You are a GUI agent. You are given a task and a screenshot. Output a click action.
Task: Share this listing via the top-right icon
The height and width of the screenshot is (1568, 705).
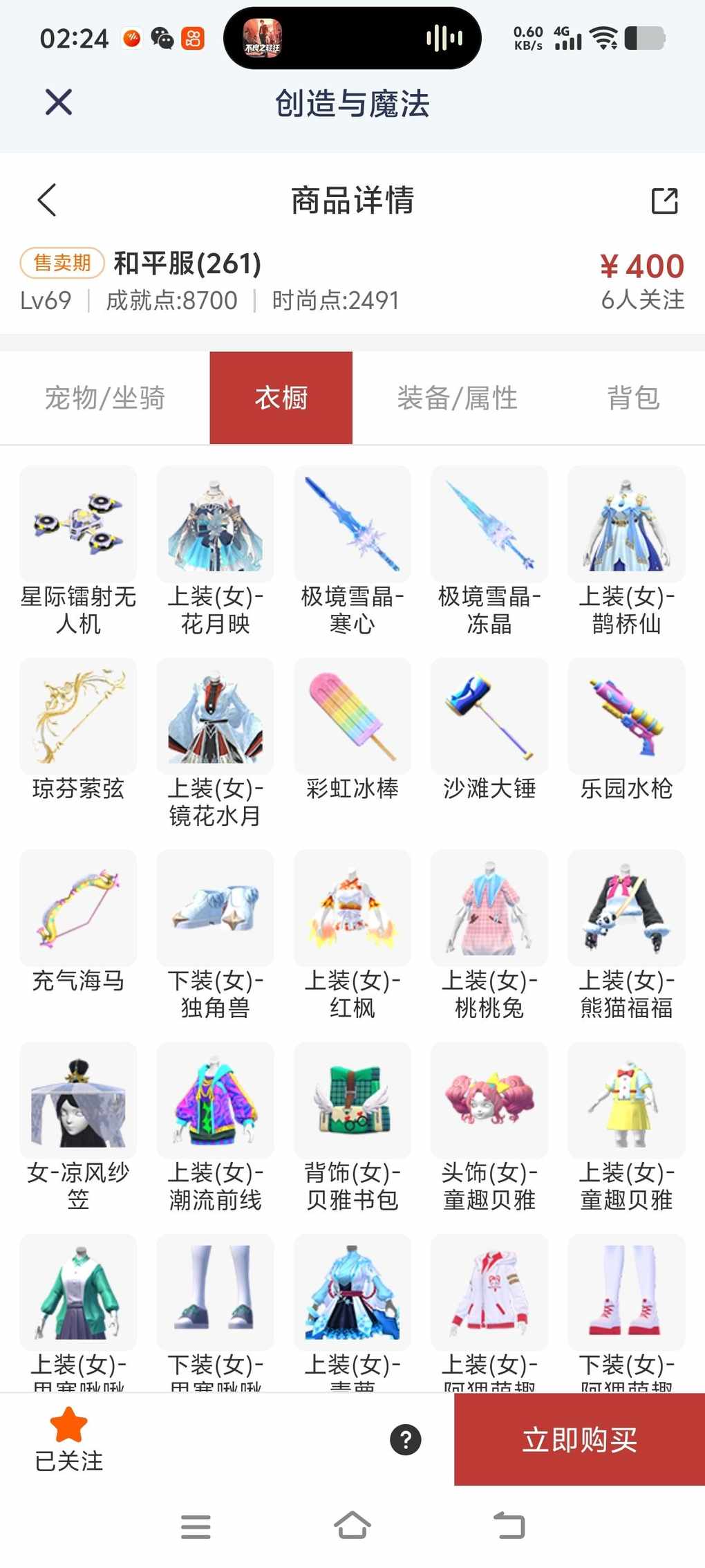(664, 201)
